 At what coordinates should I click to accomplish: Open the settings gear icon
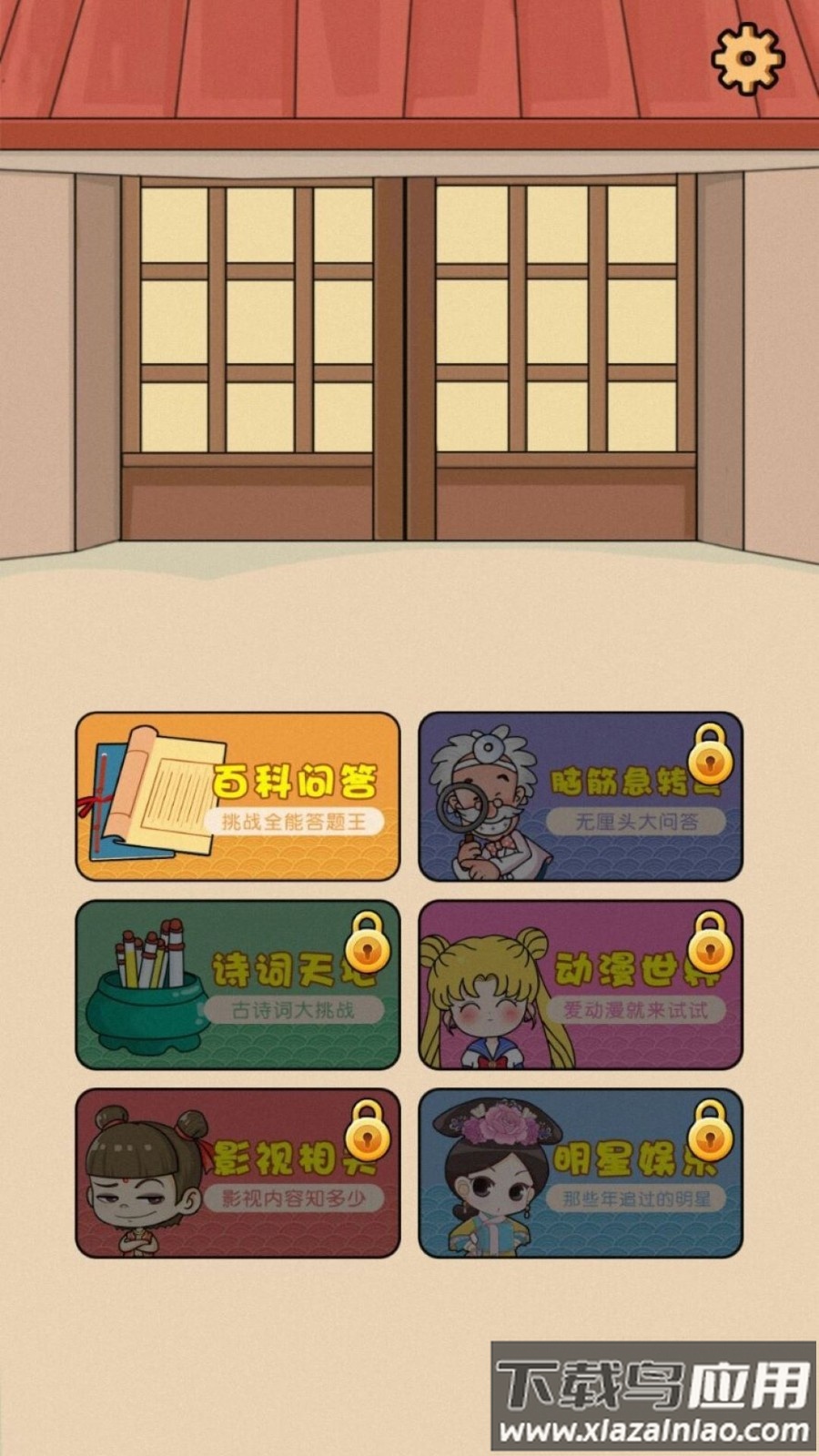746,58
